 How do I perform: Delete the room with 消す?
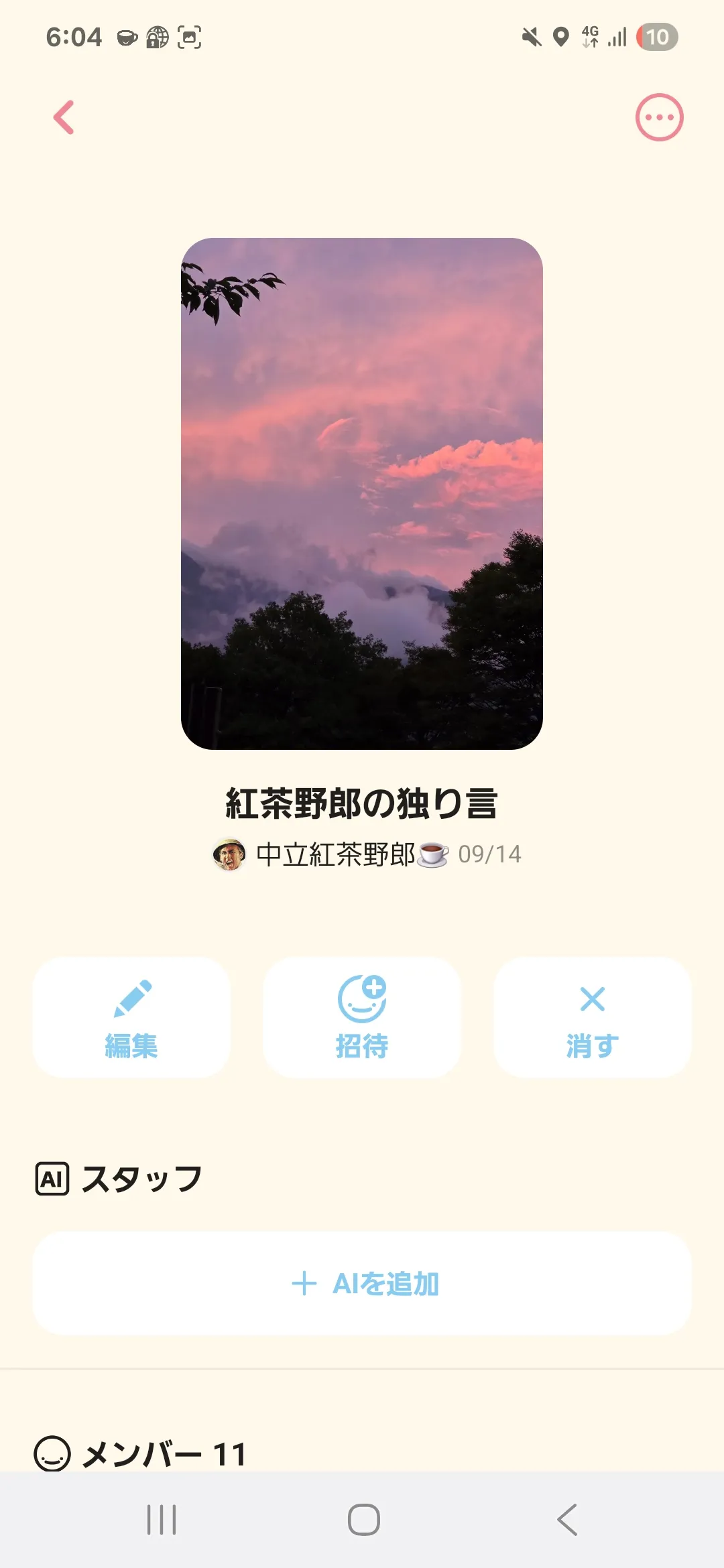pos(592,1017)
